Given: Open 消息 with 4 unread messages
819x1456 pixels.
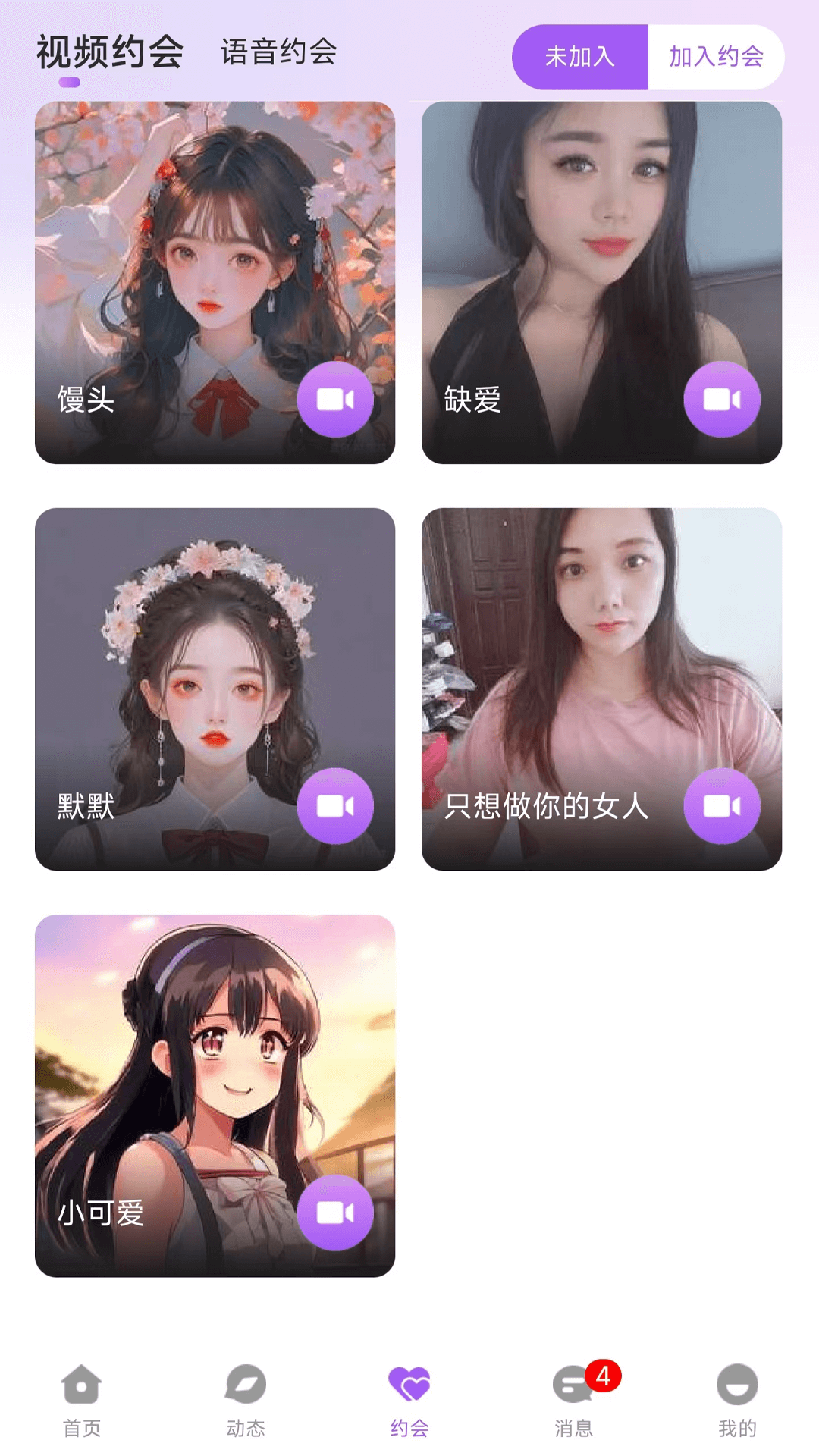Looking at the screenshot, I should (574, 1399).
